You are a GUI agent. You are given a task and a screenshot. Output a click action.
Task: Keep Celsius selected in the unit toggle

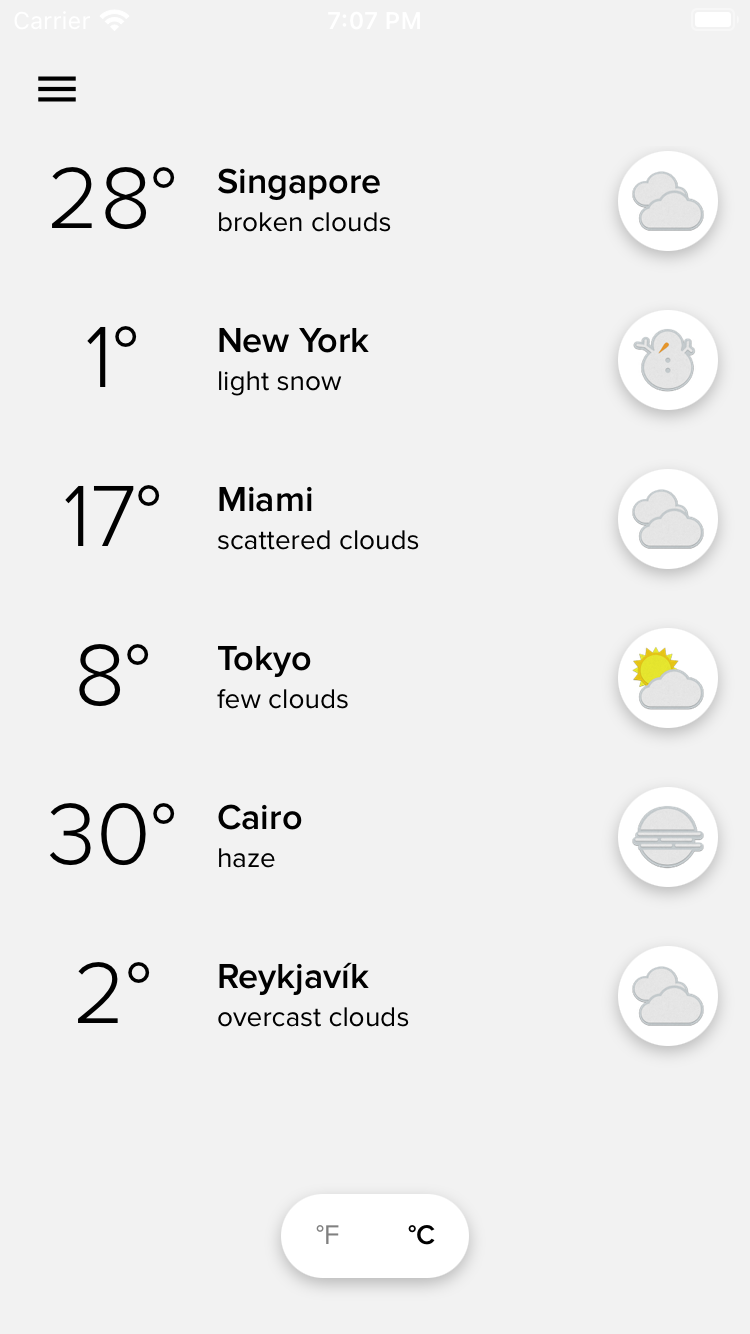coord(419,1235)
